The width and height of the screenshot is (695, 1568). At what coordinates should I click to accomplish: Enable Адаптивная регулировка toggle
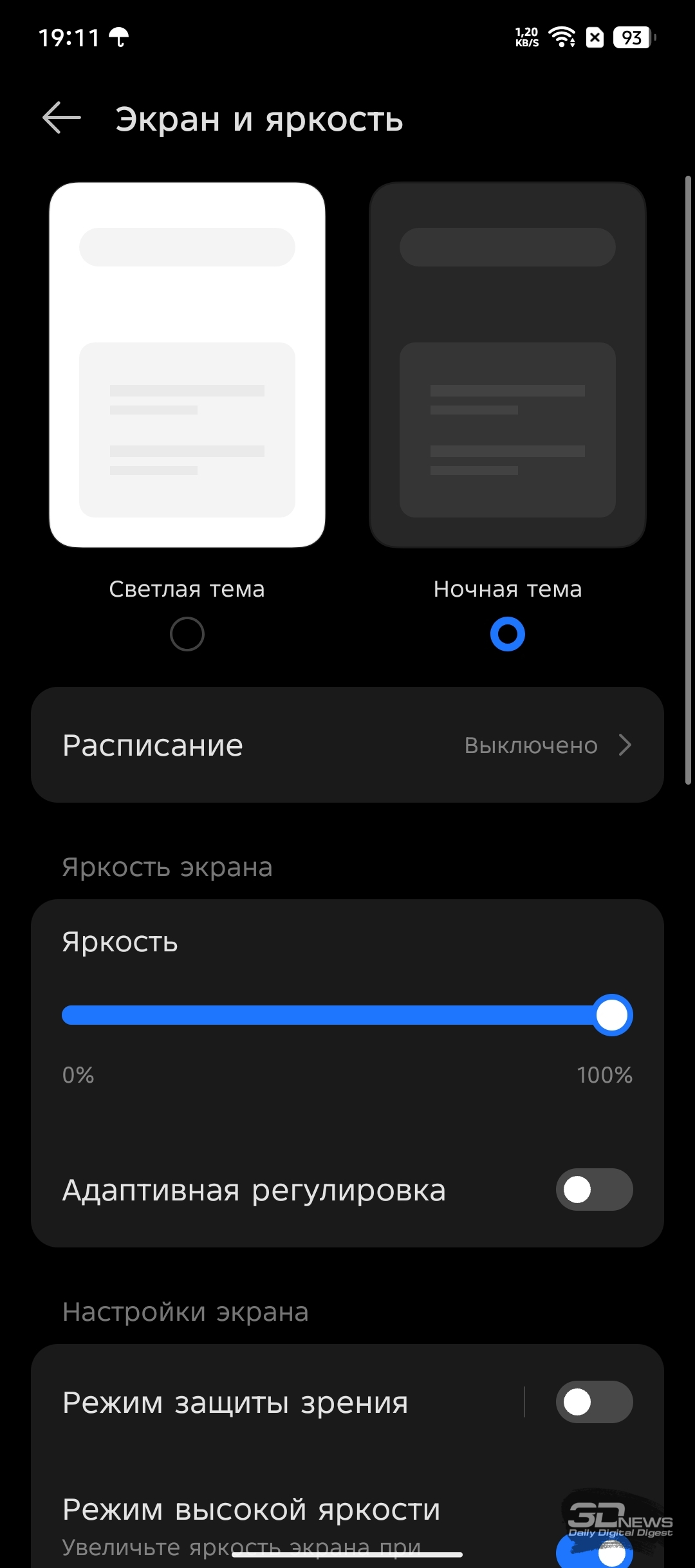coord(594,1190)
